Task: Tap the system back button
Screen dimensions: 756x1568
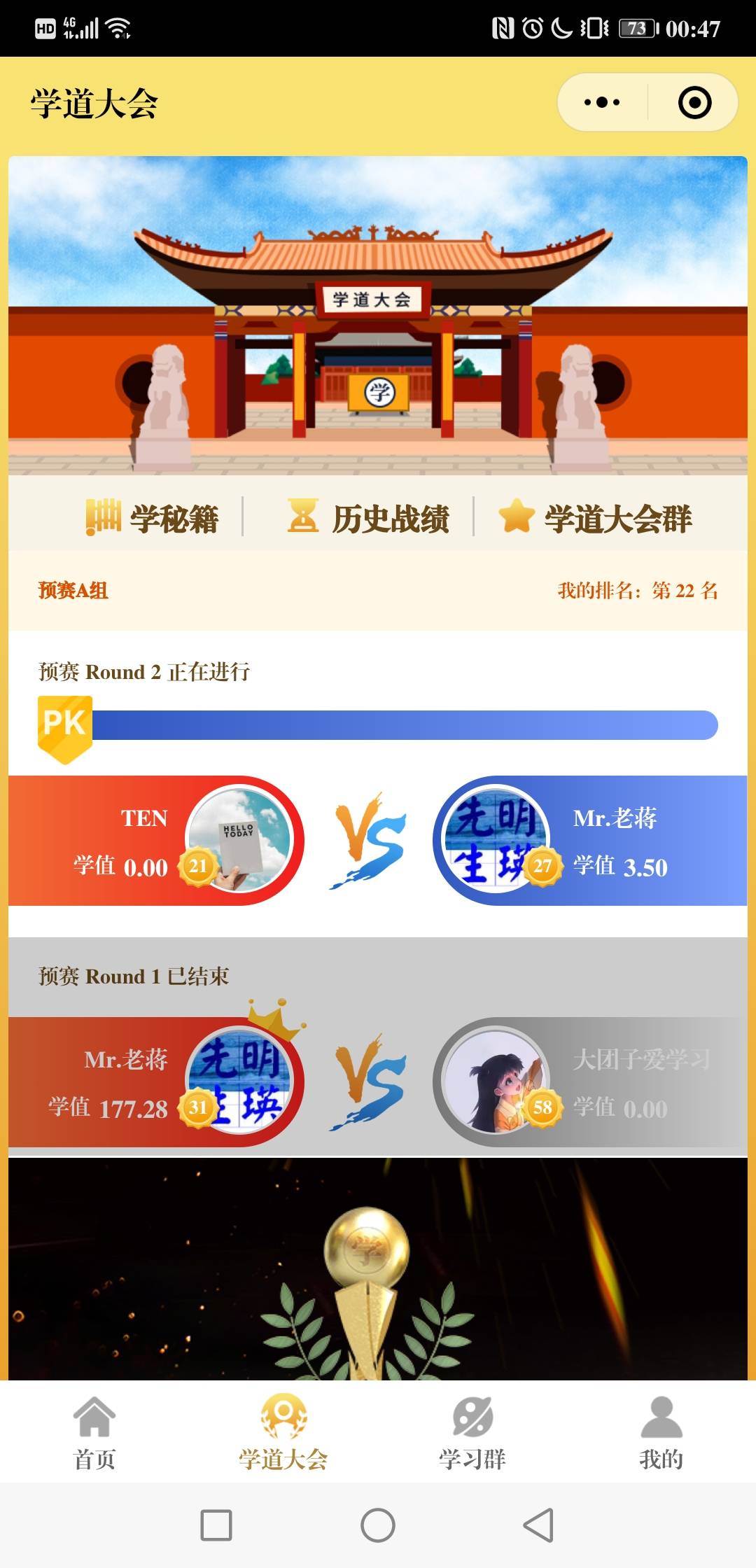Action: coord(538,1525)
